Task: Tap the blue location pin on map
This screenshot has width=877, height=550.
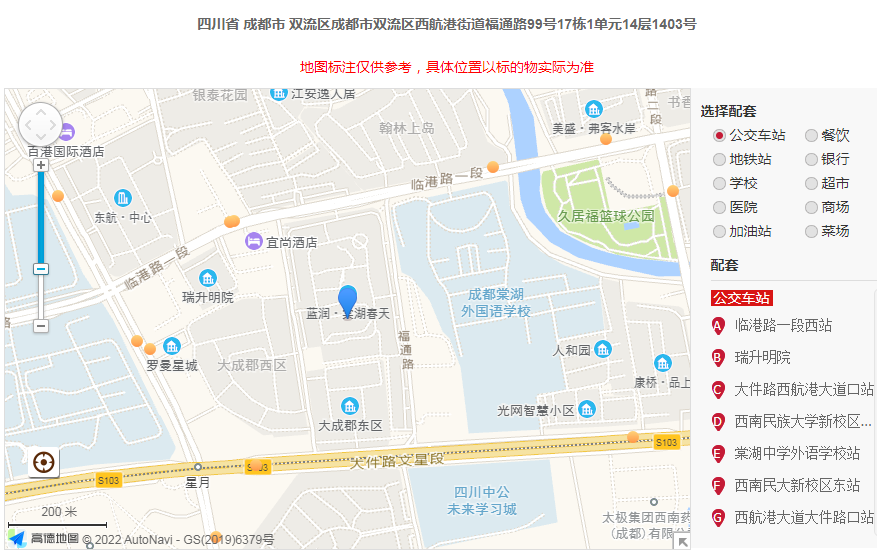Action: tap(348, 300)
